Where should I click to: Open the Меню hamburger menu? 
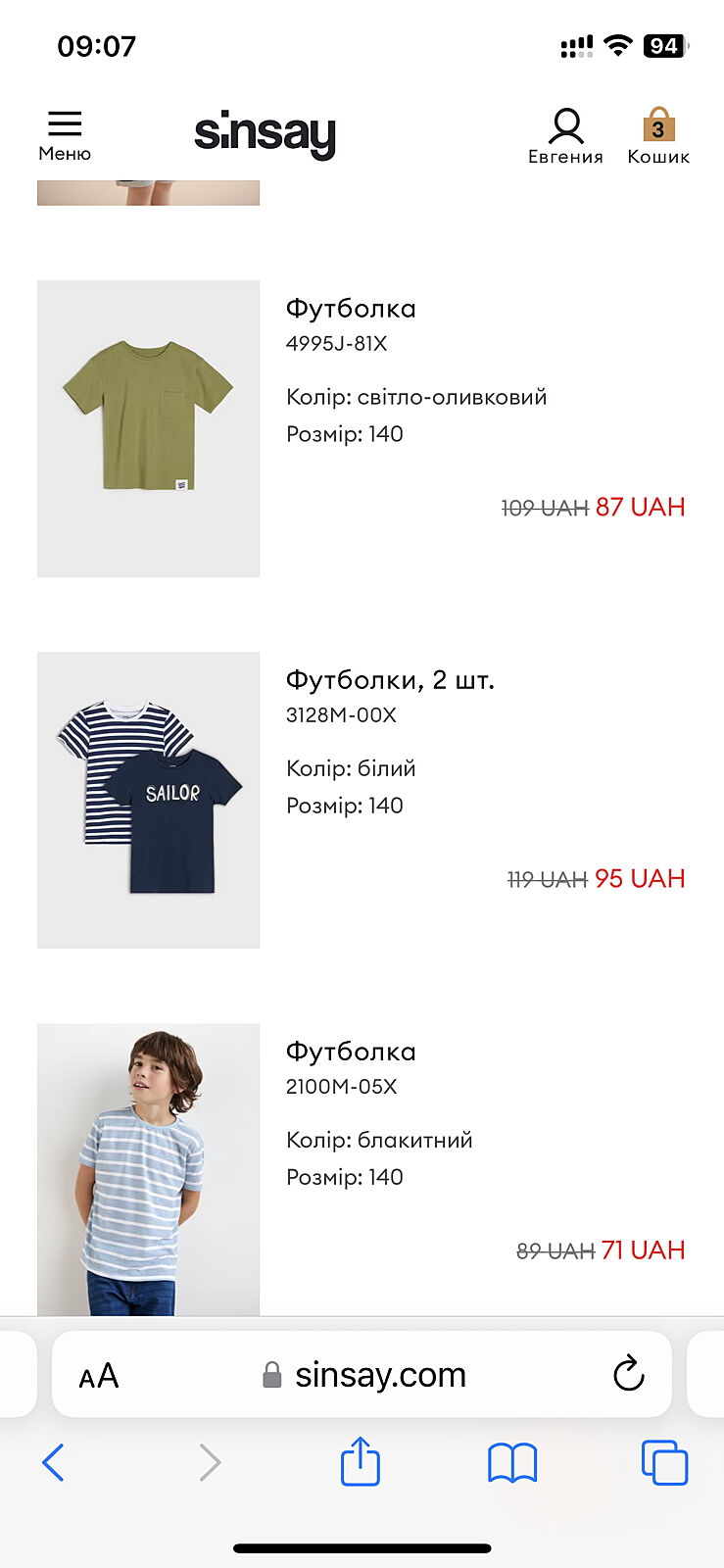[x=65, y=134]
